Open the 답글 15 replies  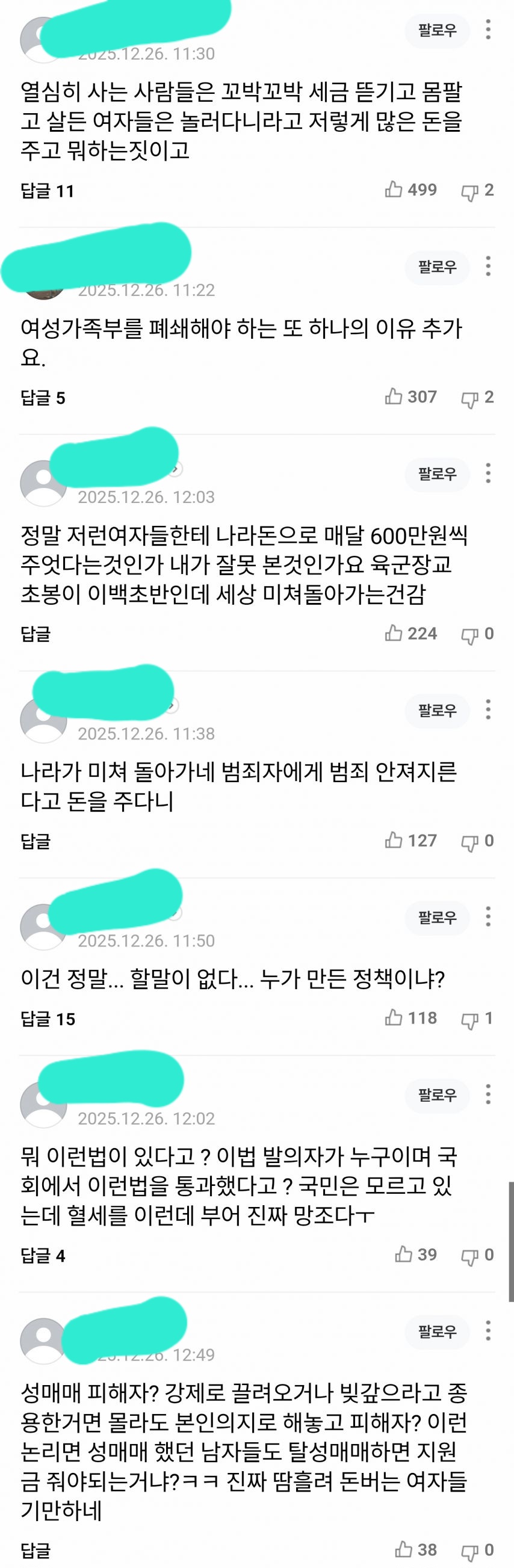coord(48,1019)
